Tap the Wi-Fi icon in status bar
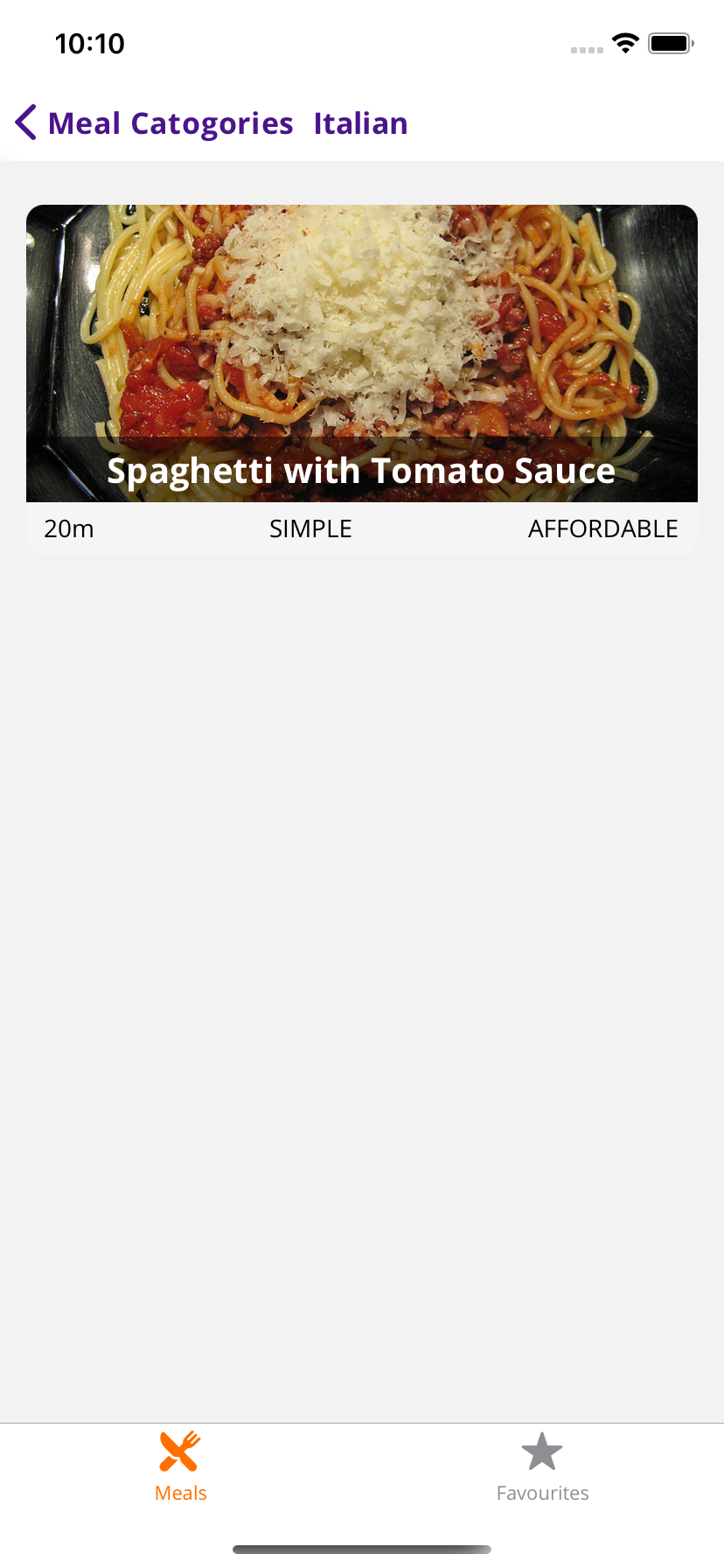Image resolution: width=724 pixels, height=1568 pixels. pyautogui.click(x=624, y=43)
